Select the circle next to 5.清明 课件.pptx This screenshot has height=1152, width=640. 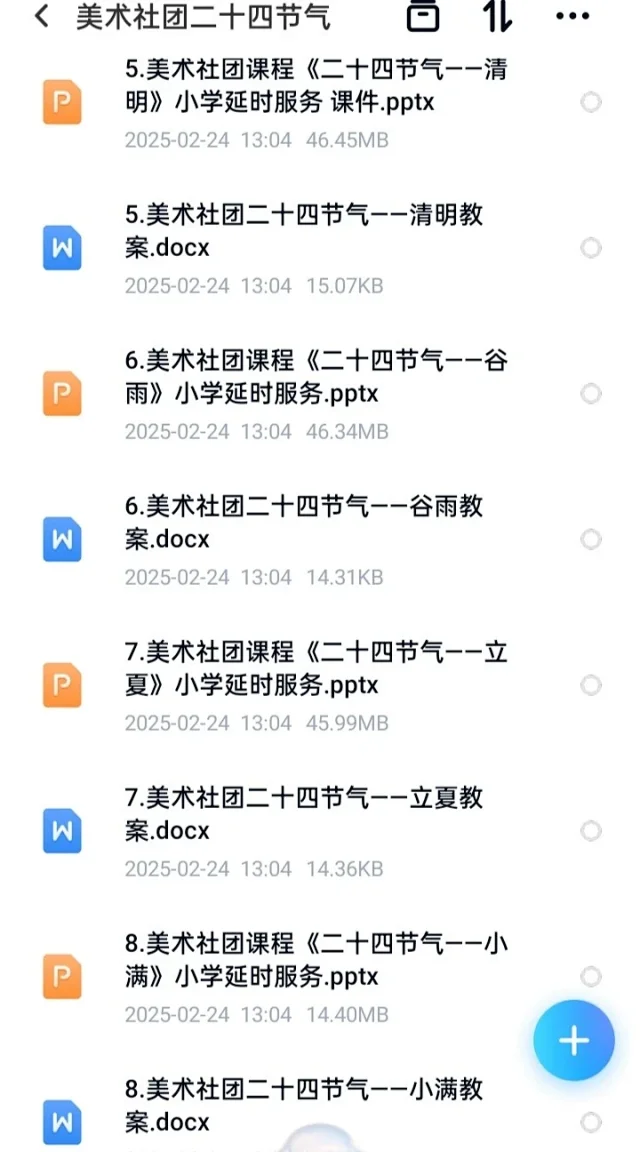click(591, 102)
